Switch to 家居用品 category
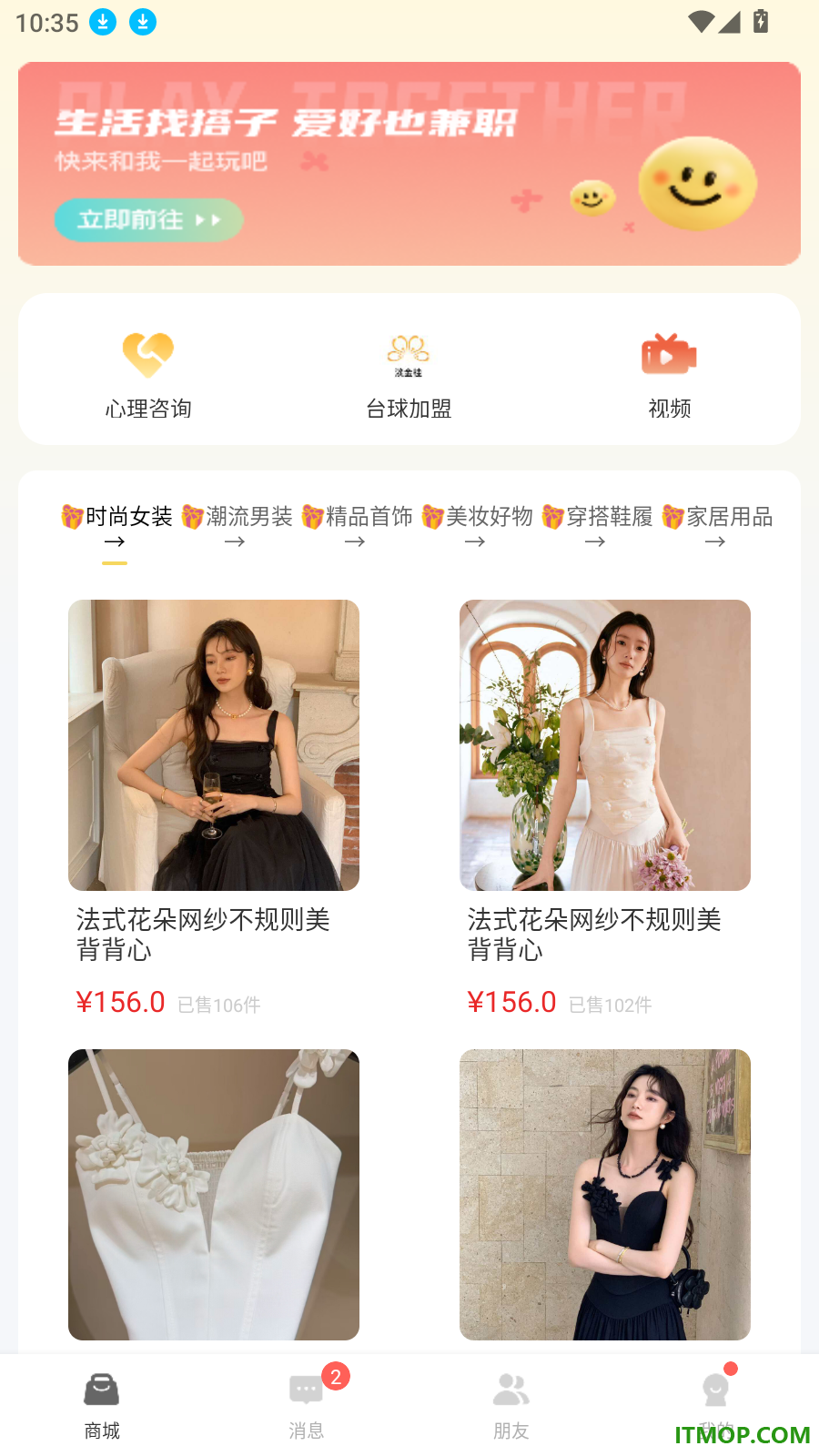Screen dimensions: 819x1456 [717, 528]
